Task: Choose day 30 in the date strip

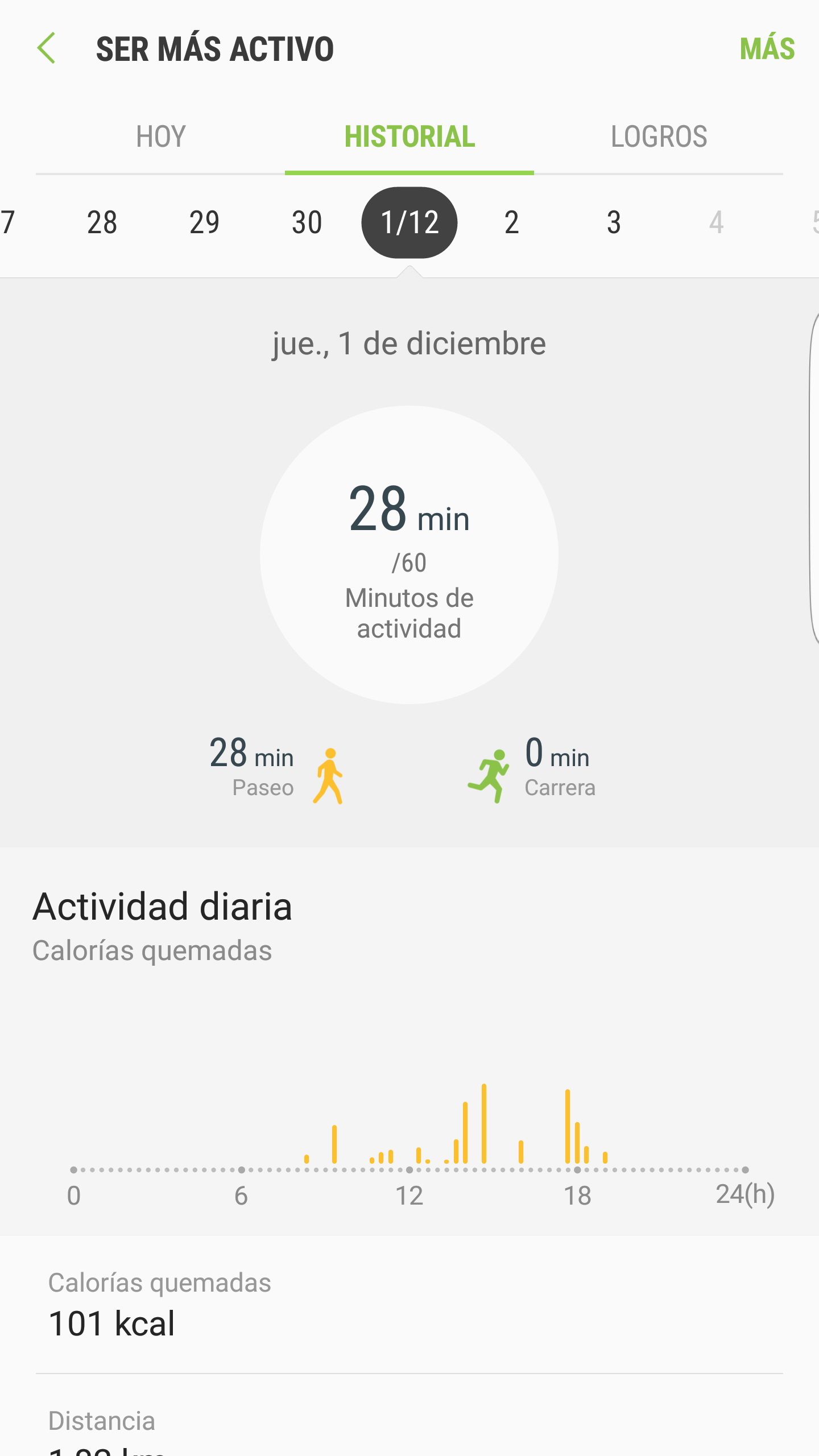Action: (x=307, y=222)
